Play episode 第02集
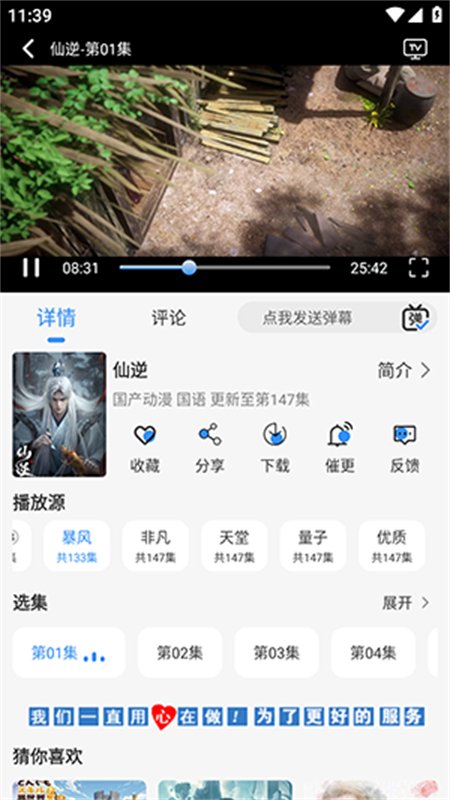Screen dimensions: 450x800 click(x=180, y=653)
